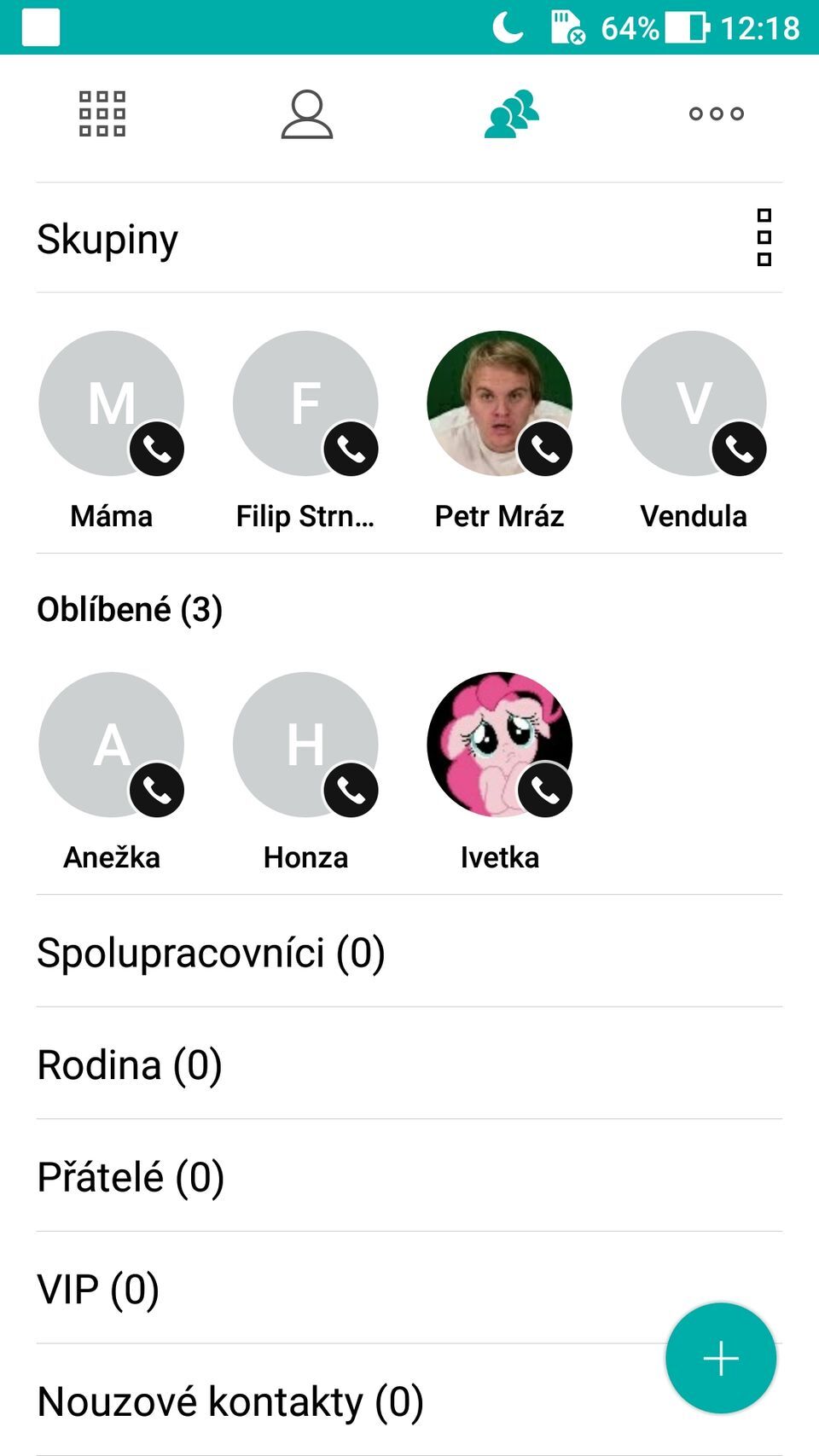
Task: Open the VIP group
Action: 98,1289
